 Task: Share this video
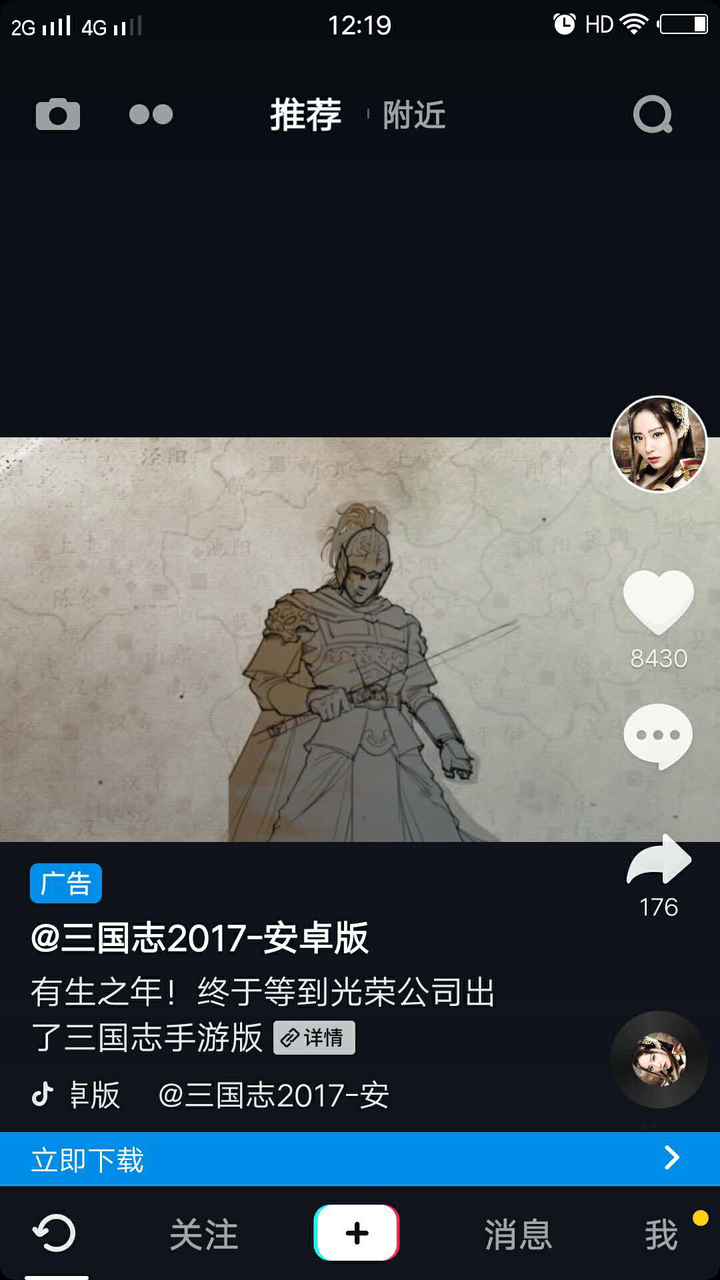click(x=658, y=862)
